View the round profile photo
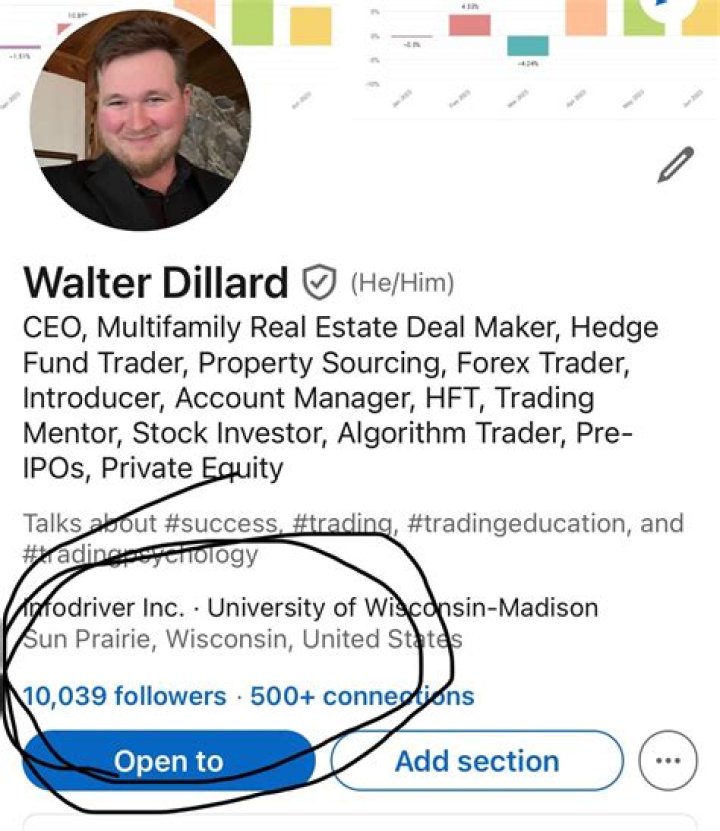Screen dimensions: 720x831 point(140,121)
